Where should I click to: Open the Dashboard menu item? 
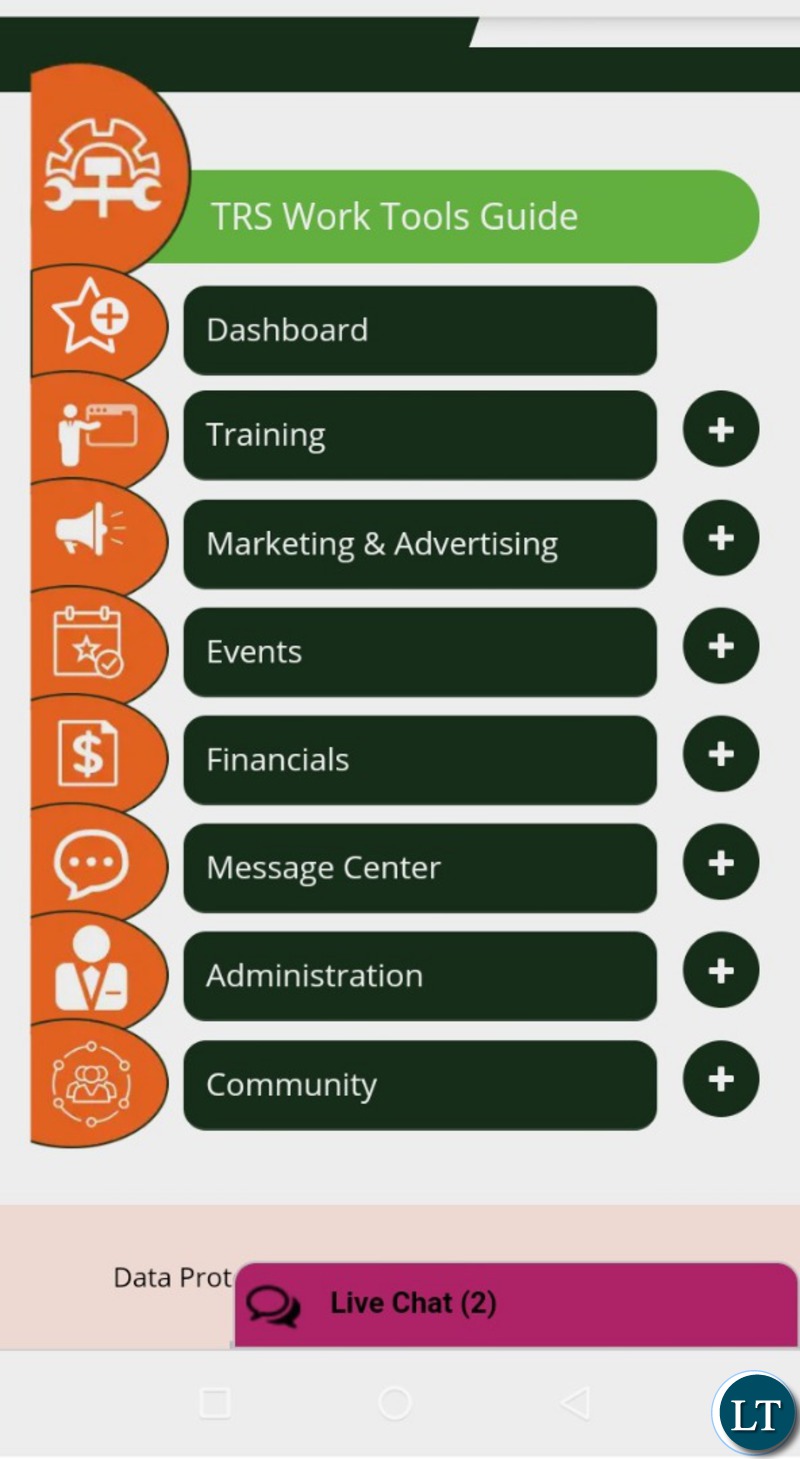coord(420,330)
